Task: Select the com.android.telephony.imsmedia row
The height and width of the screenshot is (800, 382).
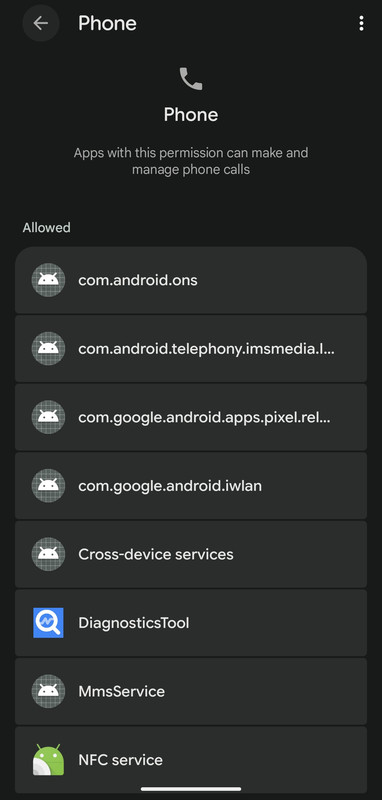Action: click(191, 348)
